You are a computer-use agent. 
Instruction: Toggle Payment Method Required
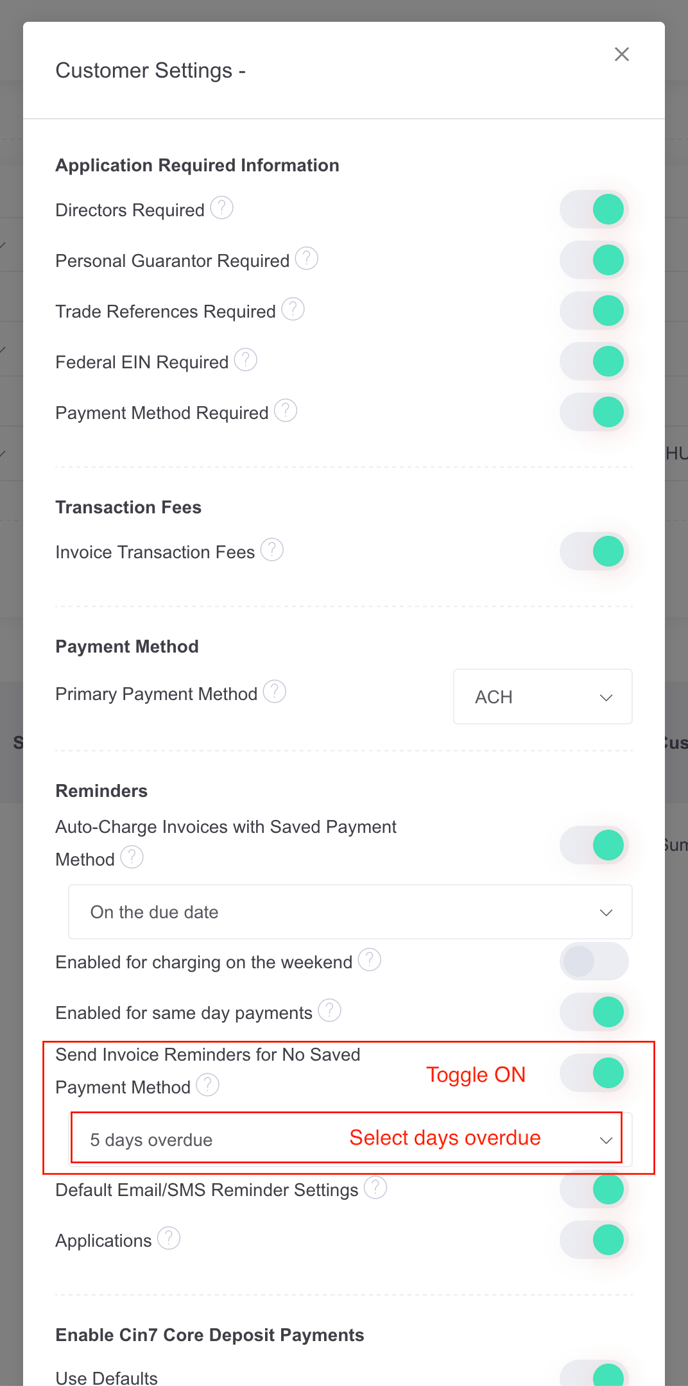tap(594, 412)
